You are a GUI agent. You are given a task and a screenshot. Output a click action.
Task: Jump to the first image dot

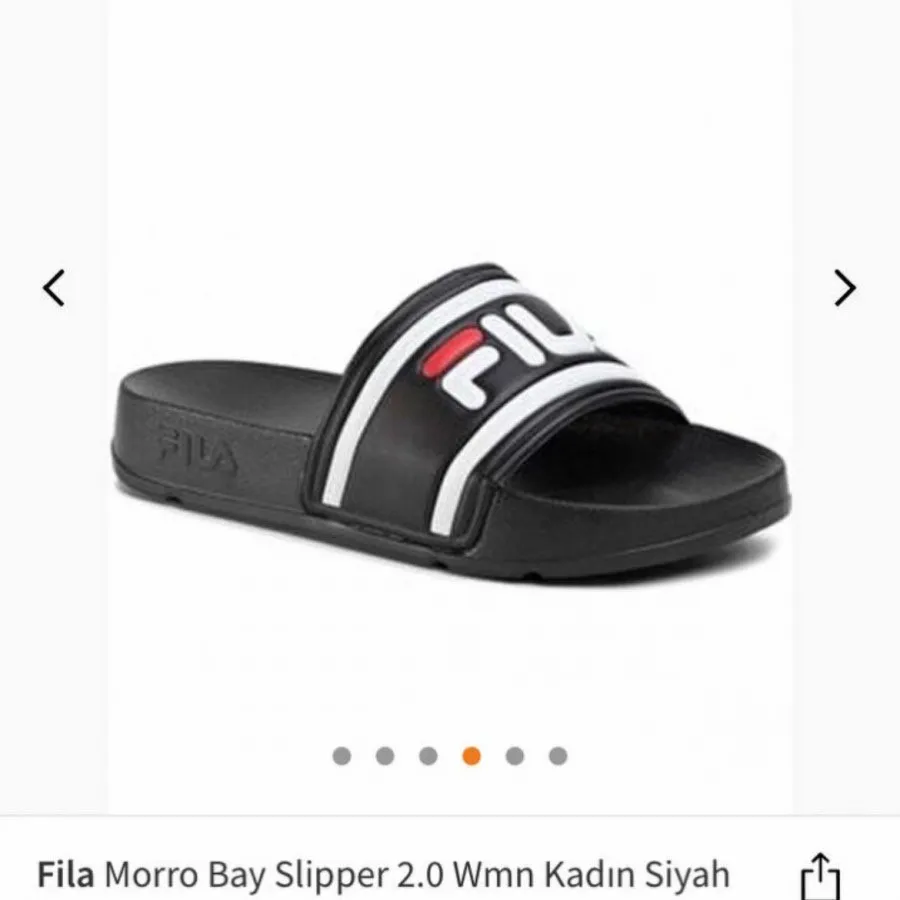click(342, 756)
